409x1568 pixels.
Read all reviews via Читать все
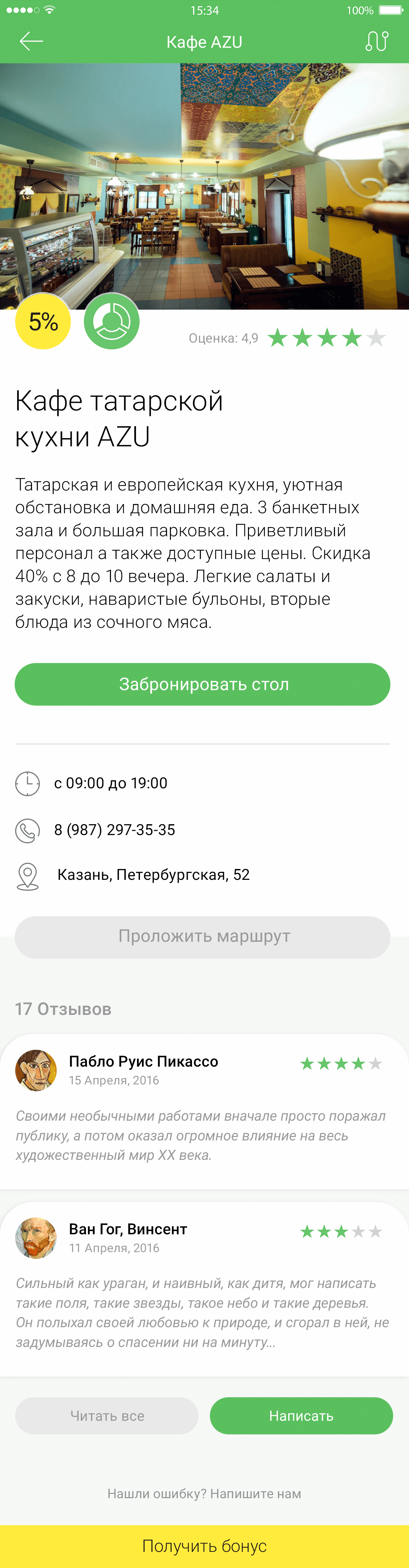[106, 1416]
